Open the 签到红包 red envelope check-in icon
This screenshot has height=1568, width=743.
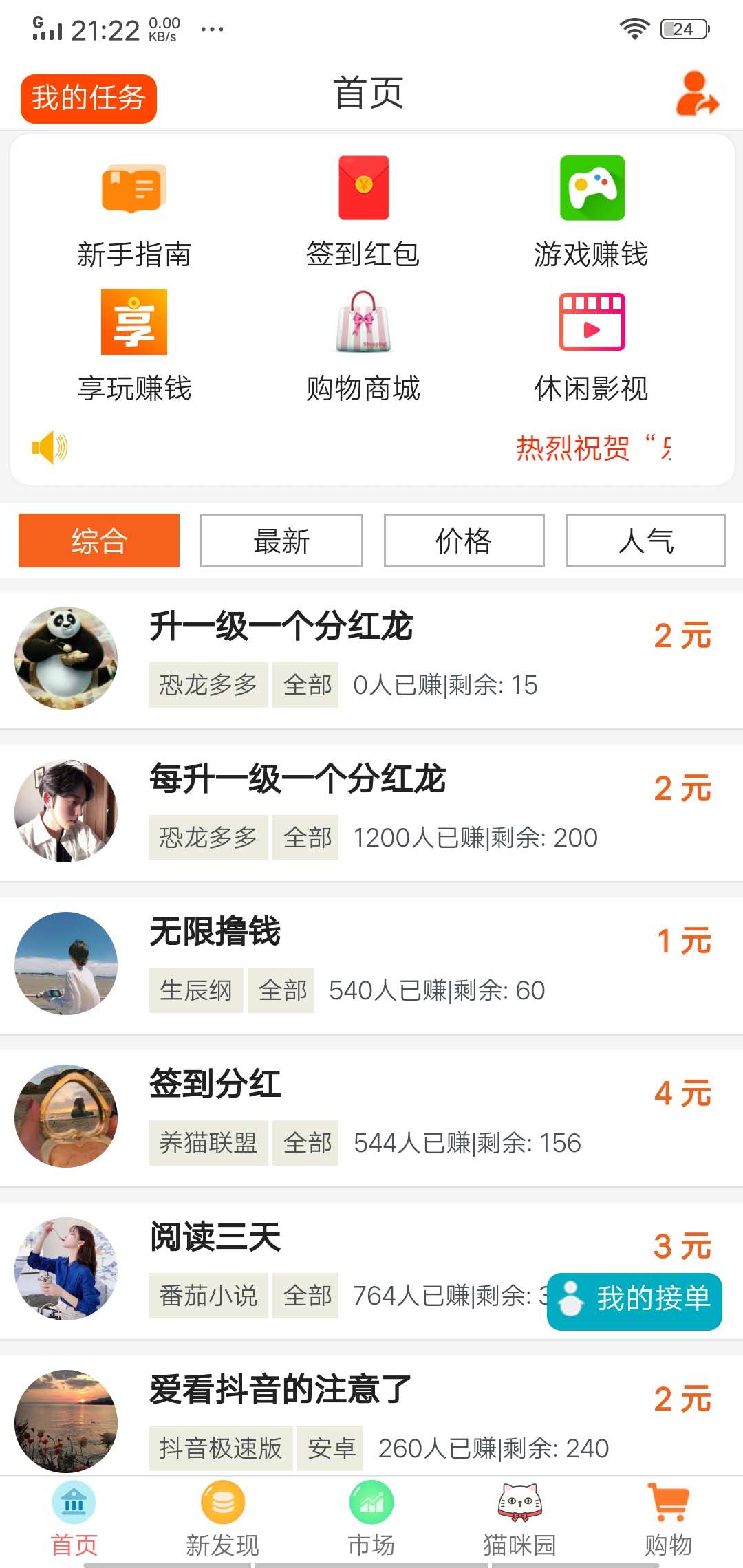[365, 189]
